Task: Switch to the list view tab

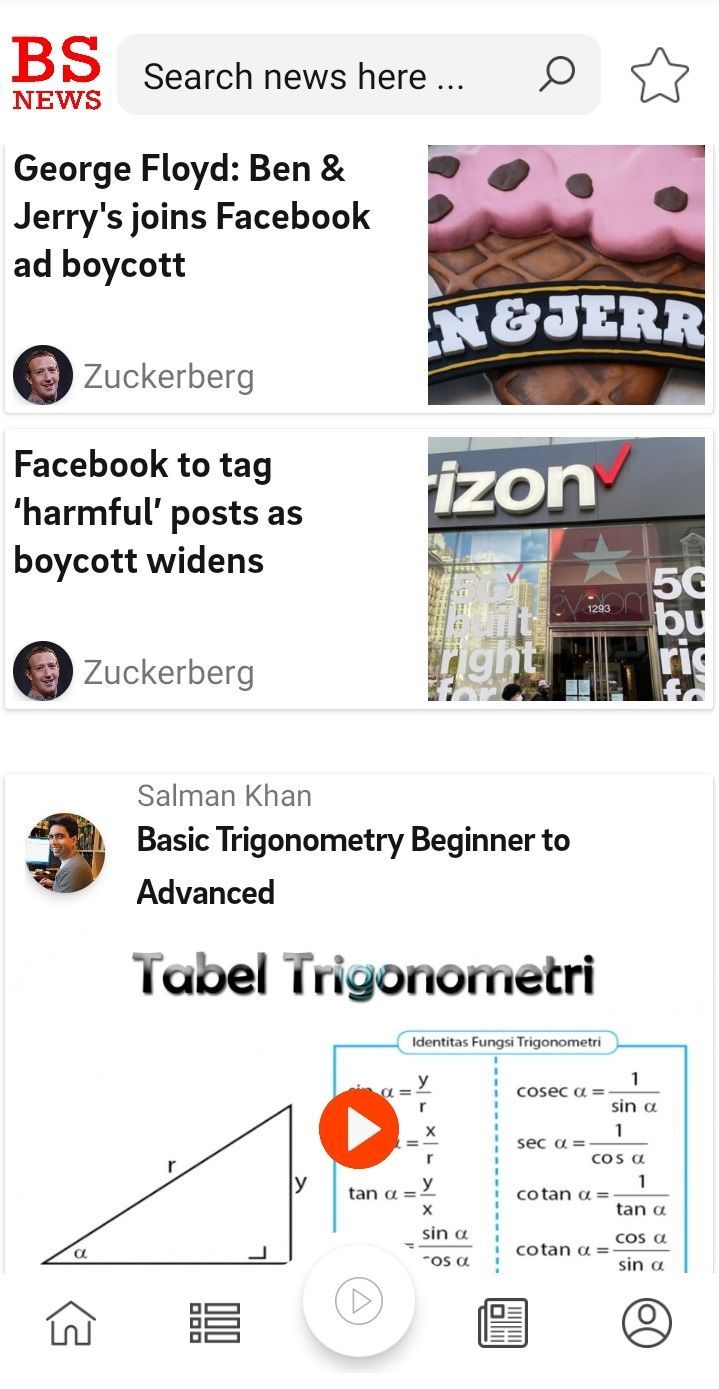Action: (x=215, y=1322)
